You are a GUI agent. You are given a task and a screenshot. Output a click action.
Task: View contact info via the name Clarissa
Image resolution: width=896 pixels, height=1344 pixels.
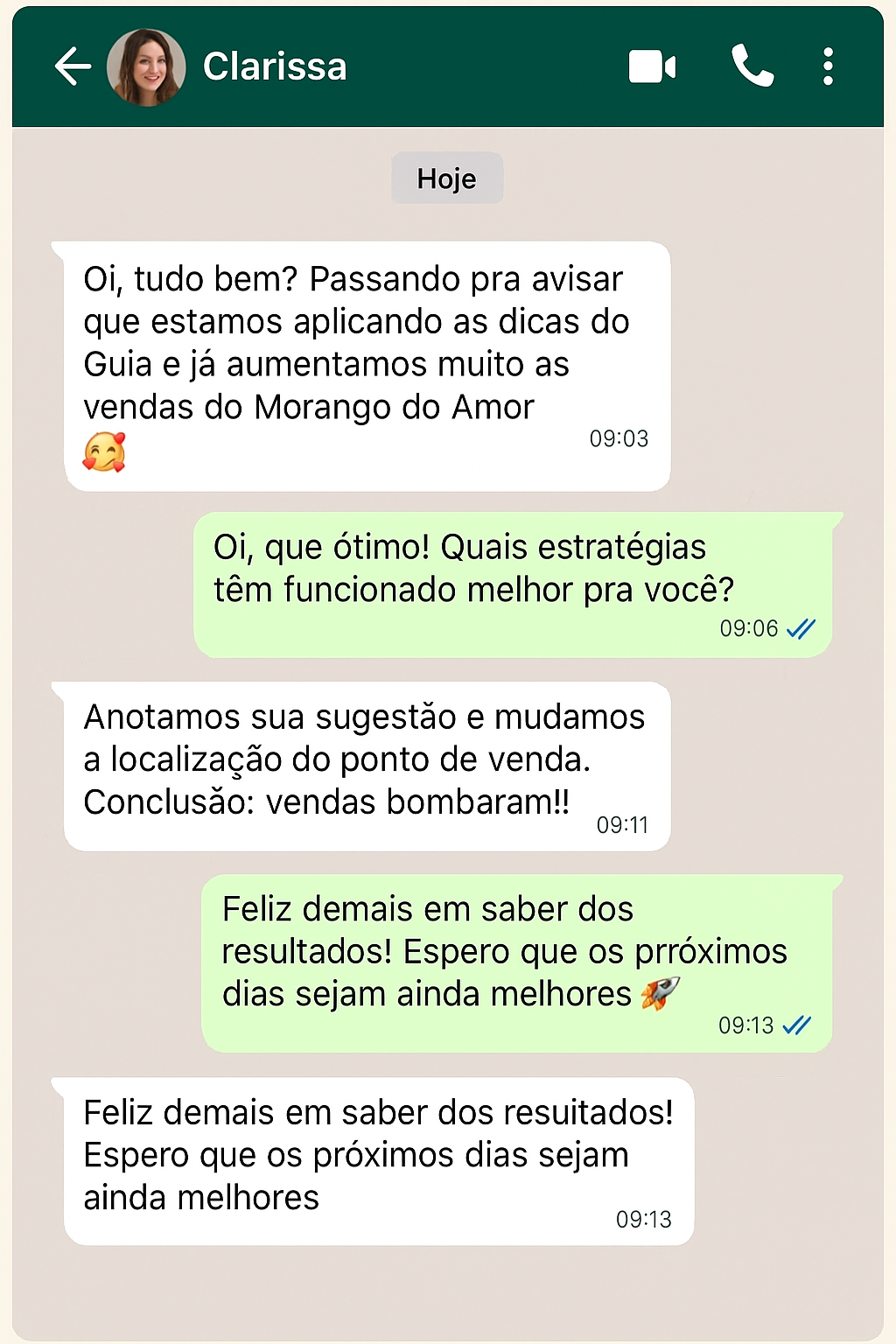[275, 67]
